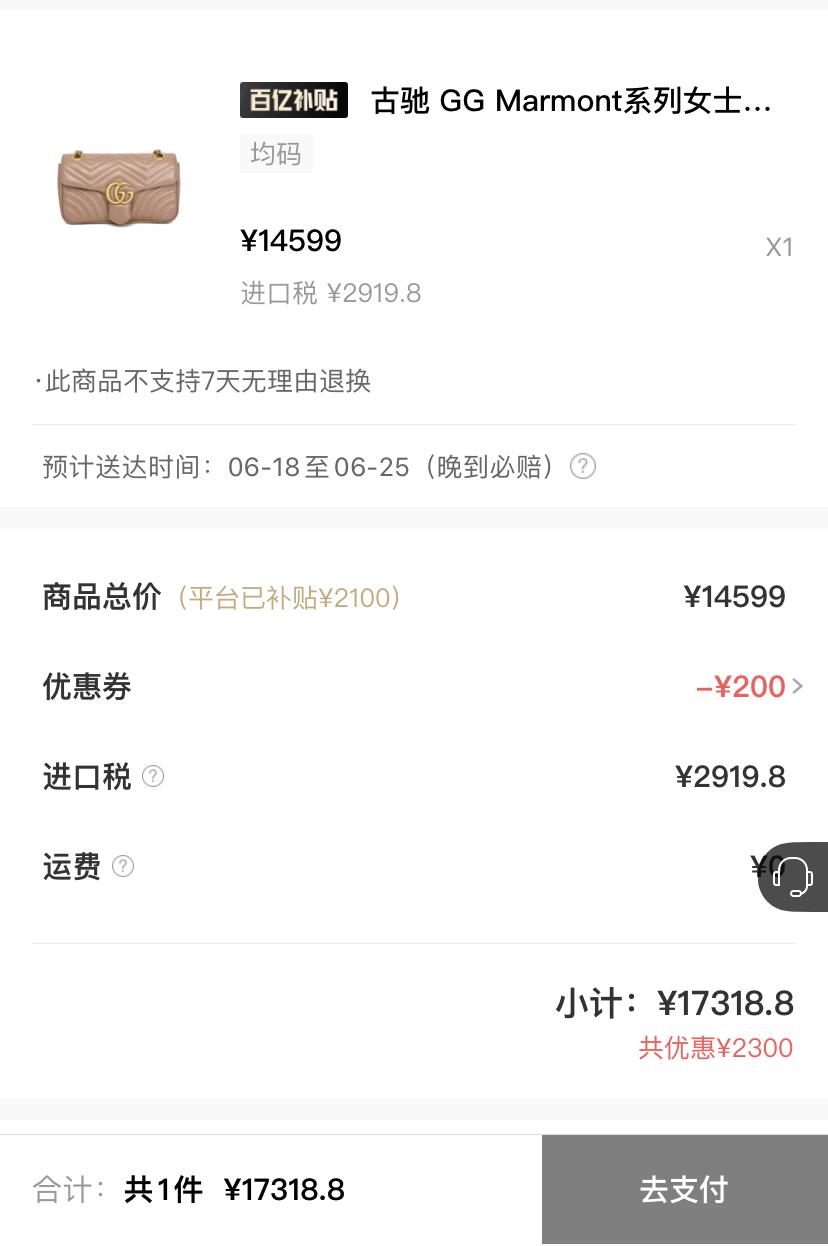Expand the 优惠券 coupon selection row
Screen dimensions: 828x1246
point(414,687)
